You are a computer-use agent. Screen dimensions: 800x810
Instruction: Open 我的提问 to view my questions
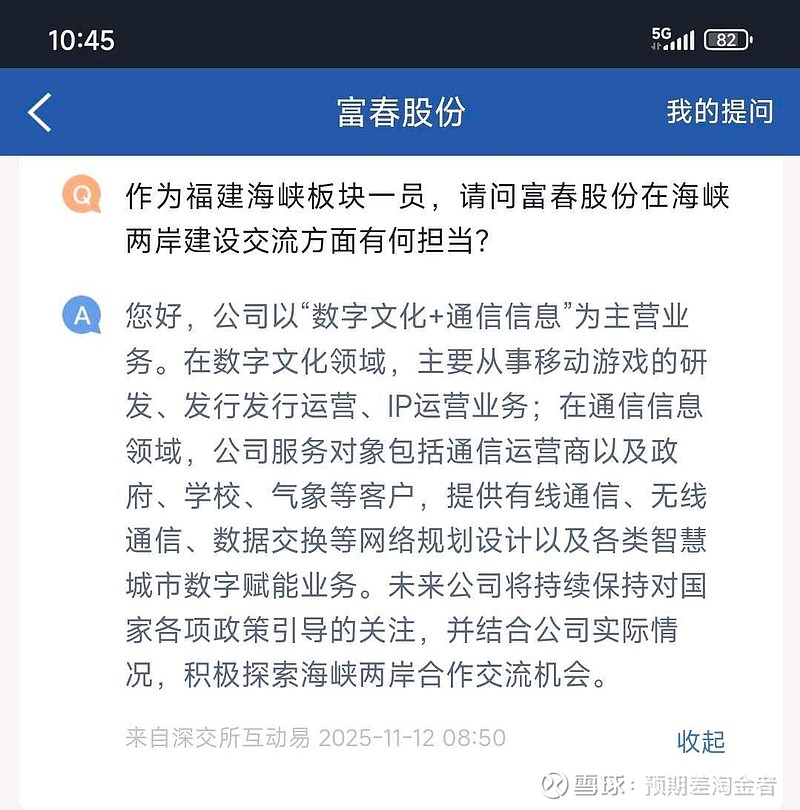(x=718, y=113)
